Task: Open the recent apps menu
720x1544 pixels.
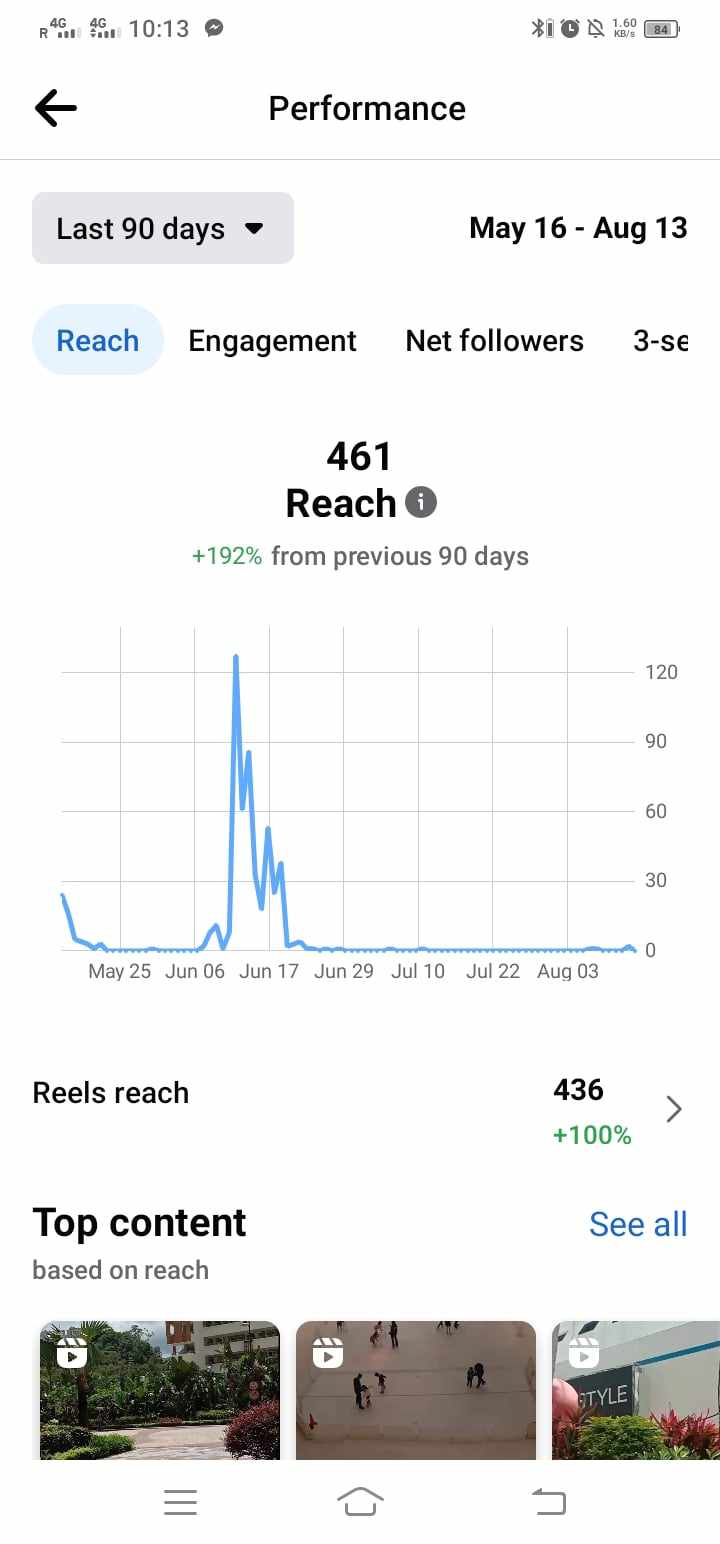Action: coord(180,1501)
